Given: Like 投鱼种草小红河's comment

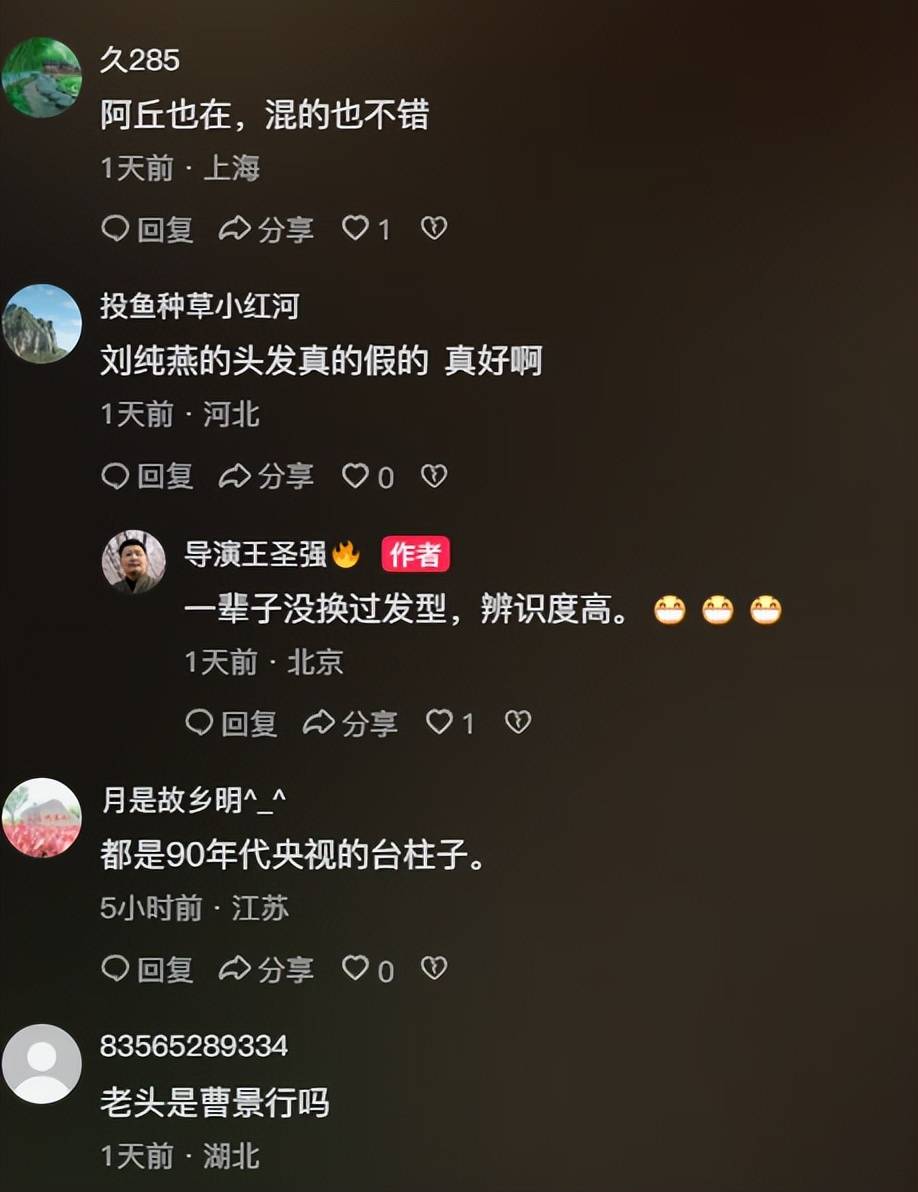Looking at the screenshot, I should [356, 476].
